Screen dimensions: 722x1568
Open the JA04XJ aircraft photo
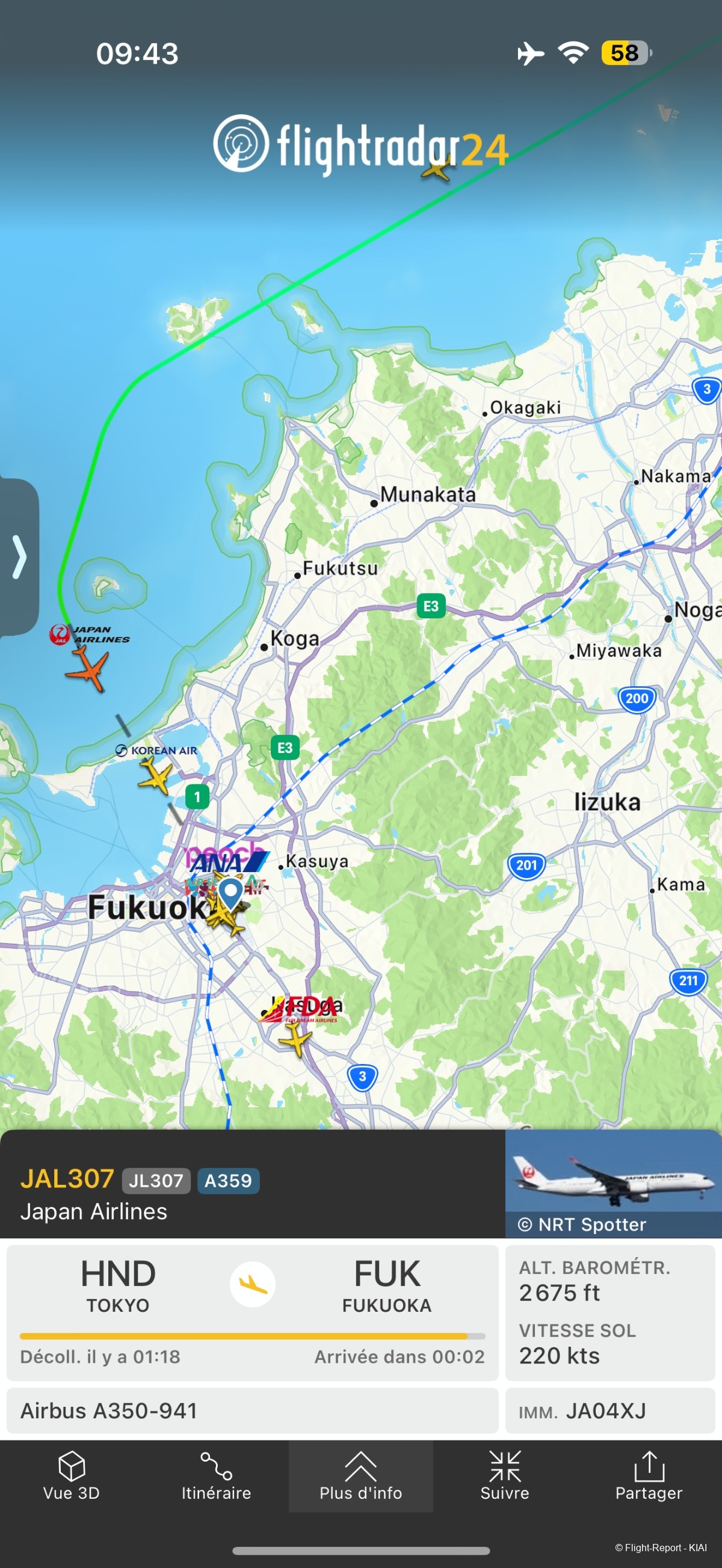tap(612, 1182)
